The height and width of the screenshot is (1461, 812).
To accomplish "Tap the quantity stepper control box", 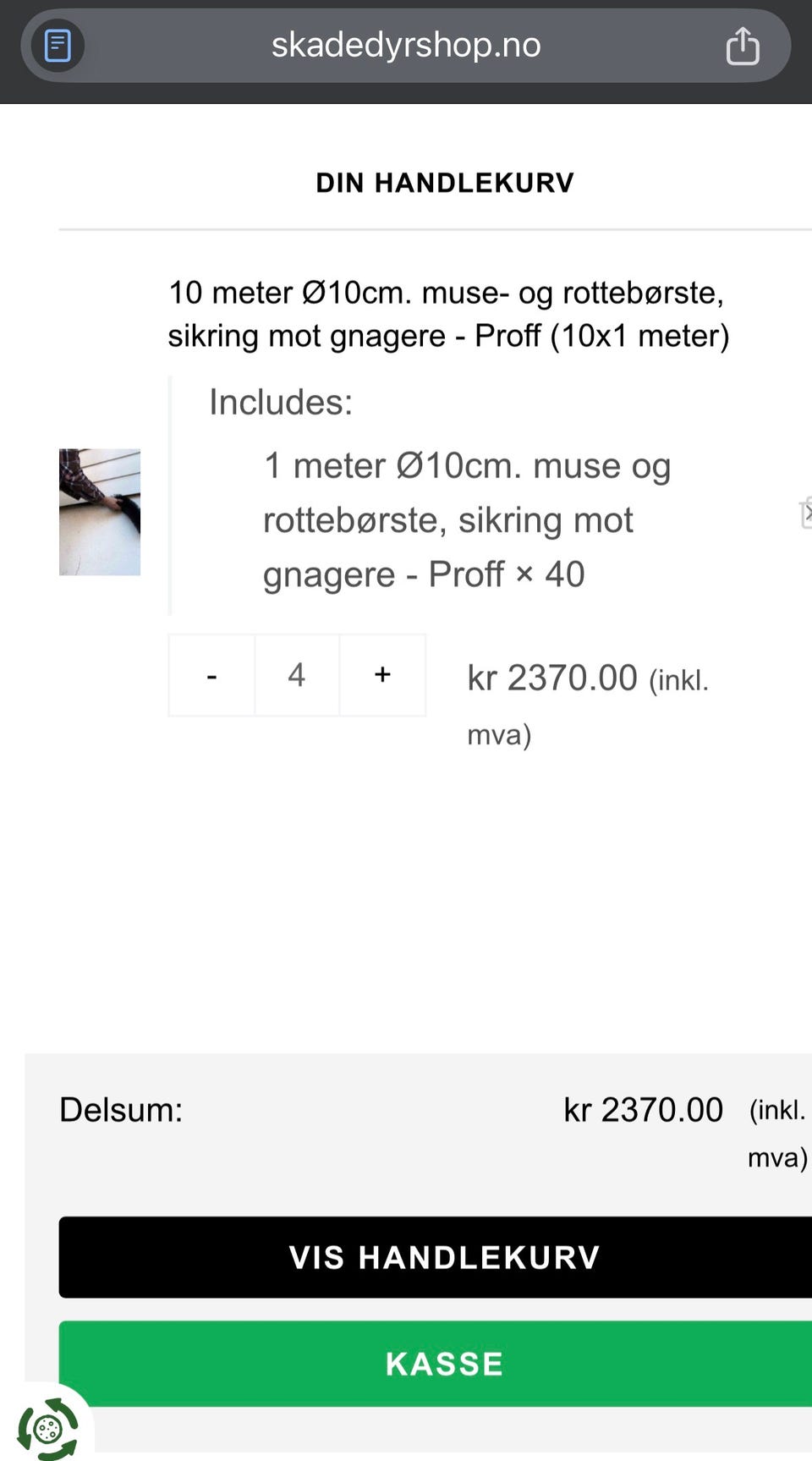I will tap(297, 674).
